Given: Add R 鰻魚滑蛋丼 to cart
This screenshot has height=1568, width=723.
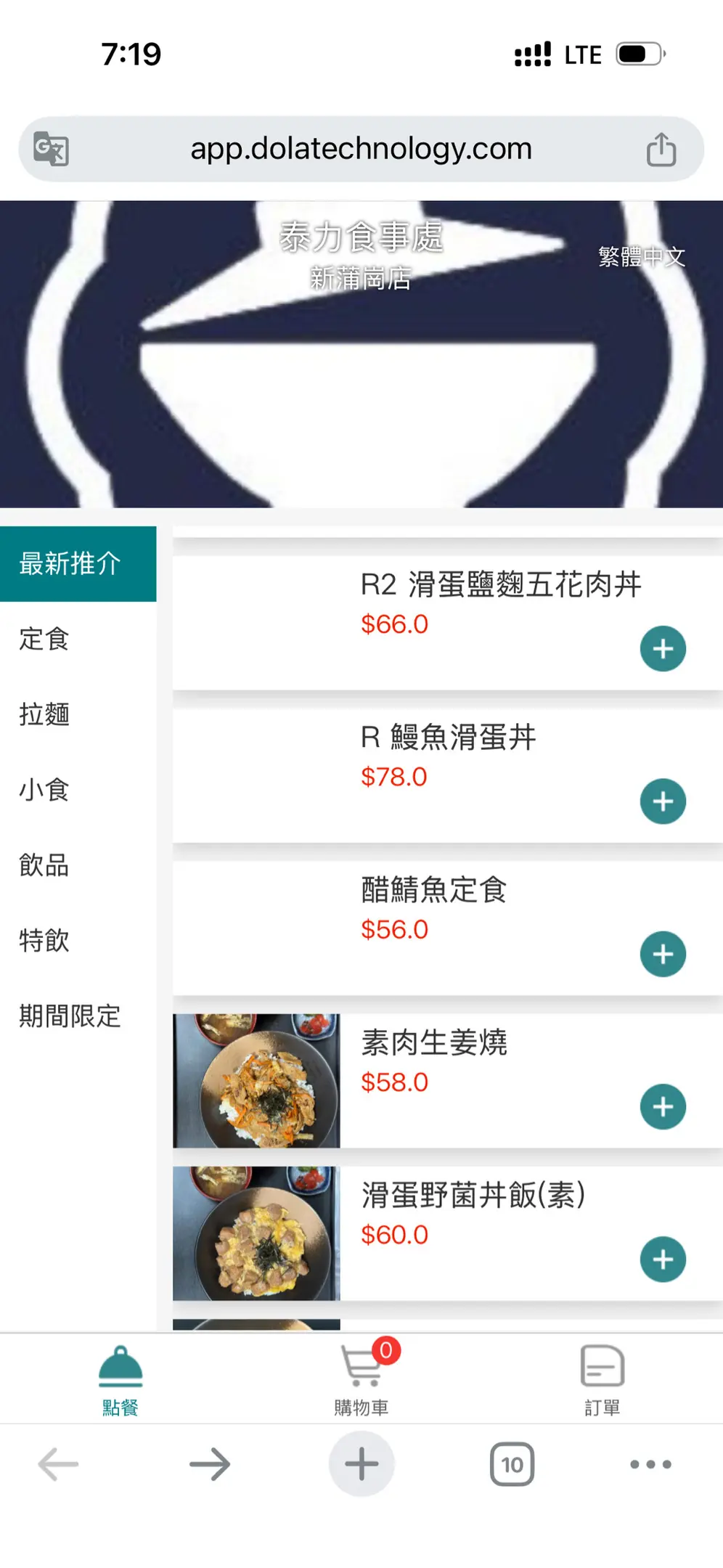Looking at the screenshot, I should [662, 801].
